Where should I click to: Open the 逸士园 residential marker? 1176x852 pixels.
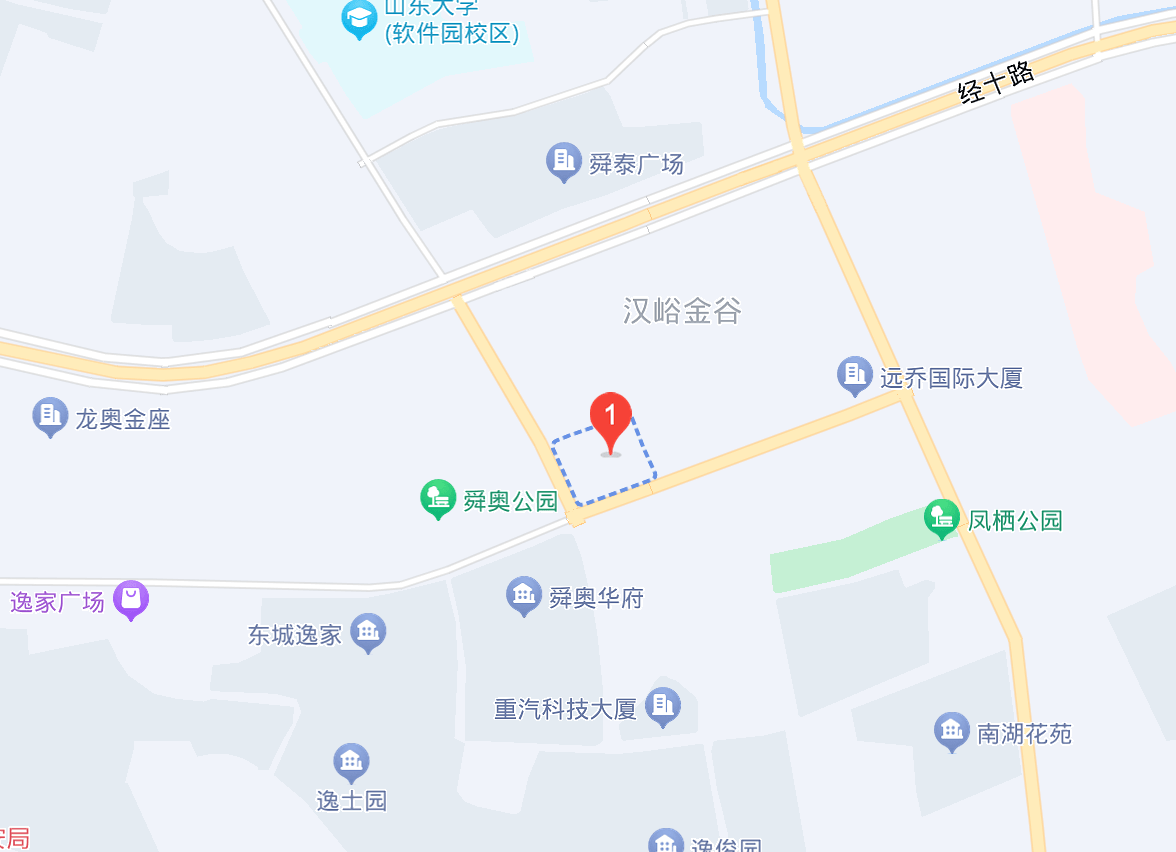[351, 763]
